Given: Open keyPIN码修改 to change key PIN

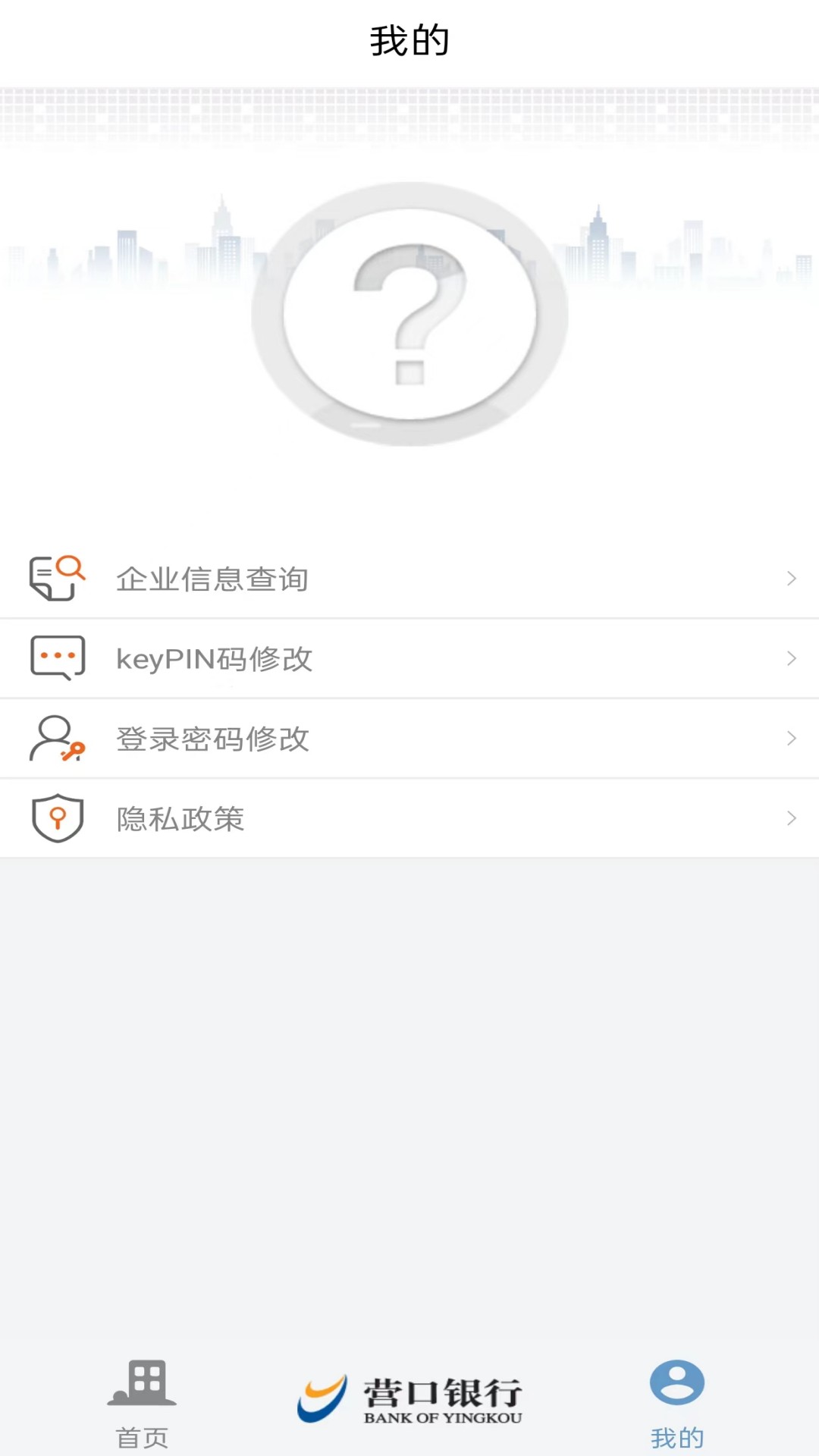Looking at the screenshot, I should pos(212,659).
